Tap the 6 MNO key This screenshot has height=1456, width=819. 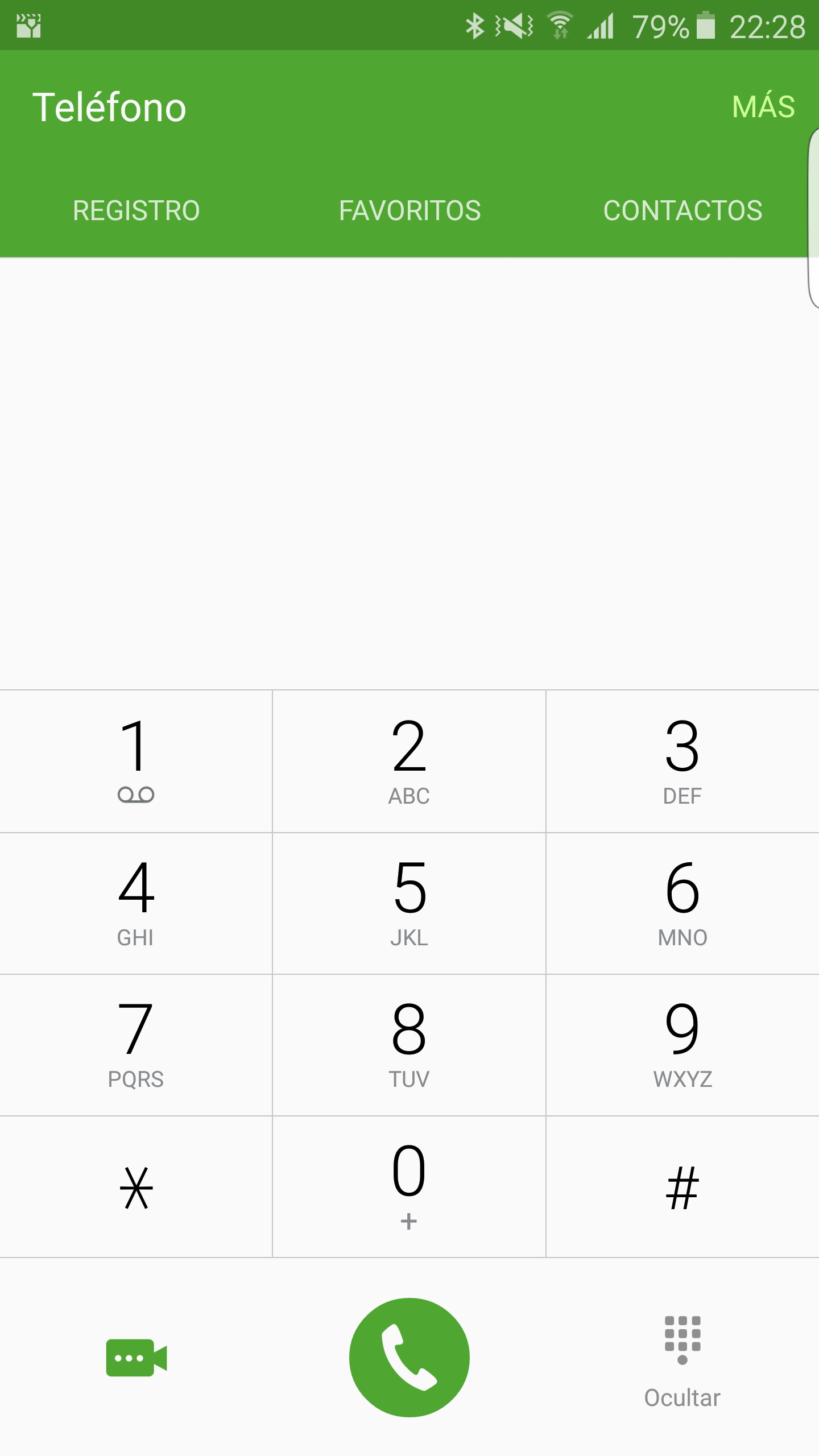click(682, 903)
